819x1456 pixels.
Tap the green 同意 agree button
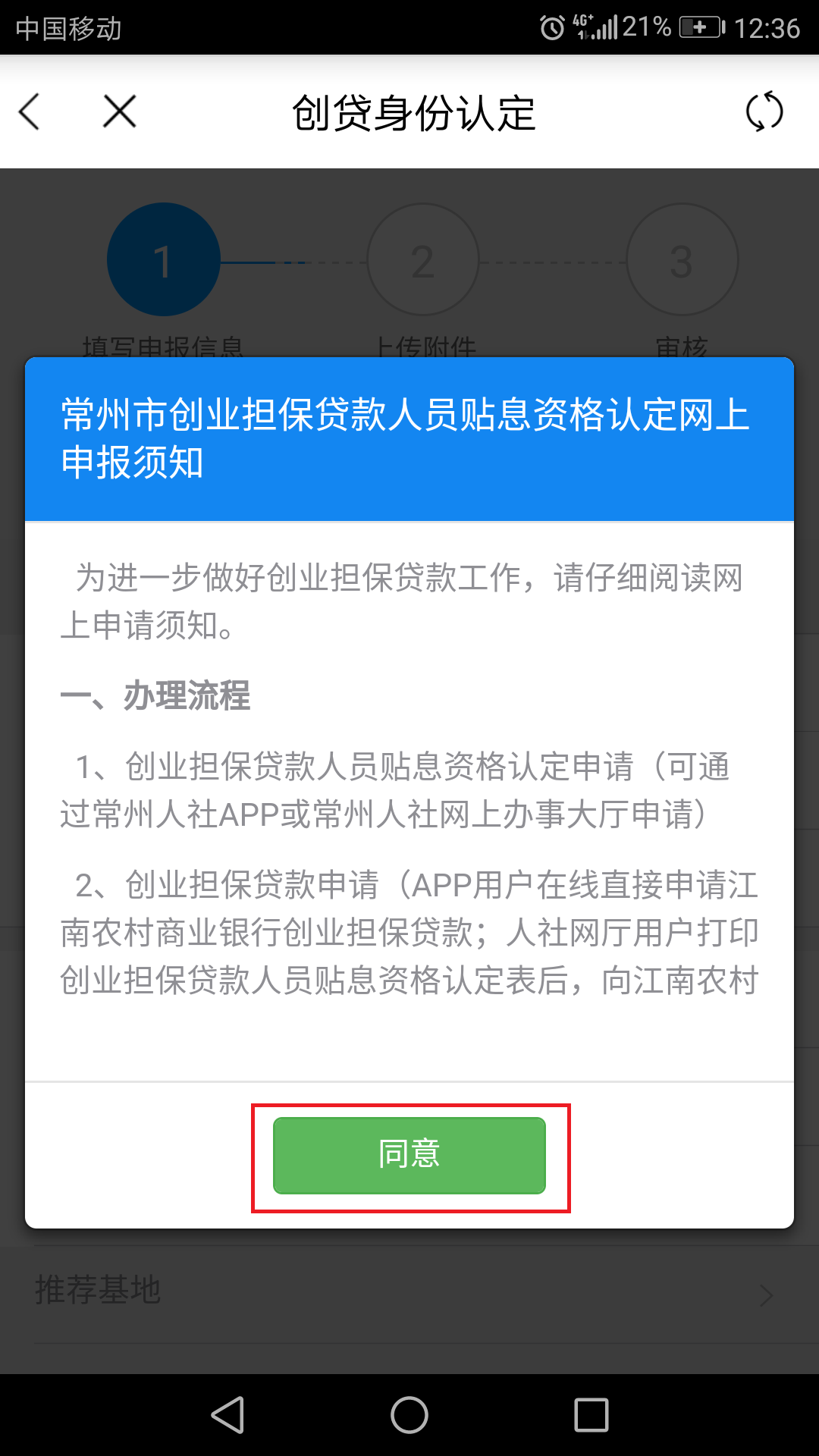click(x=409, y=1155)
